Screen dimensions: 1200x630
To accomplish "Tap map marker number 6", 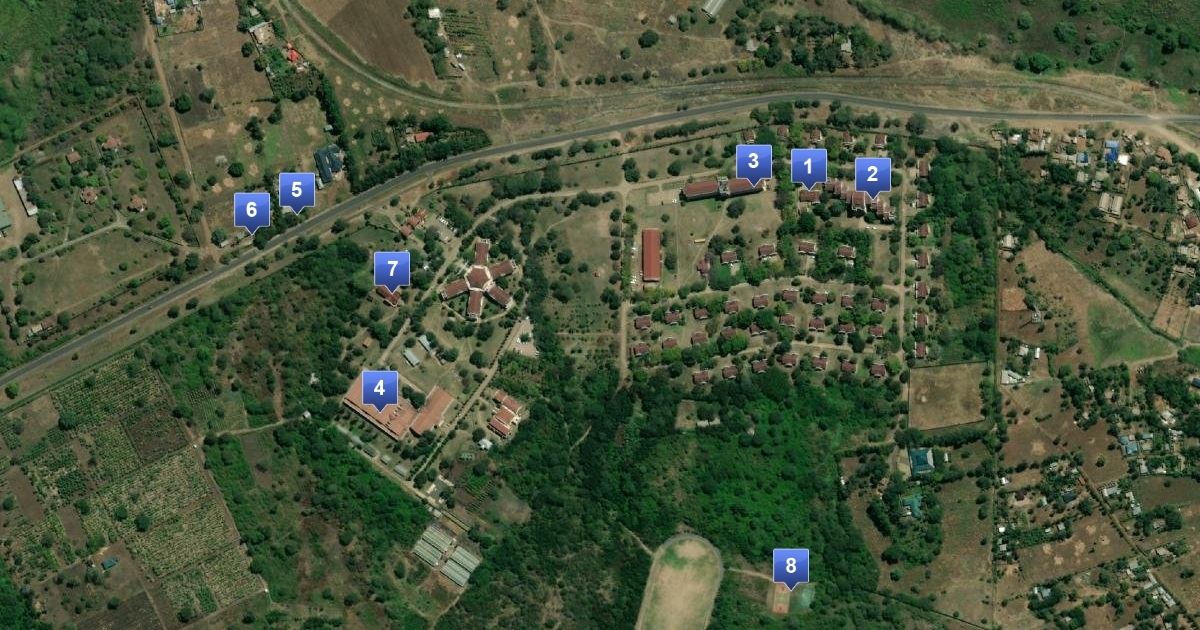I will click(252, 210).
